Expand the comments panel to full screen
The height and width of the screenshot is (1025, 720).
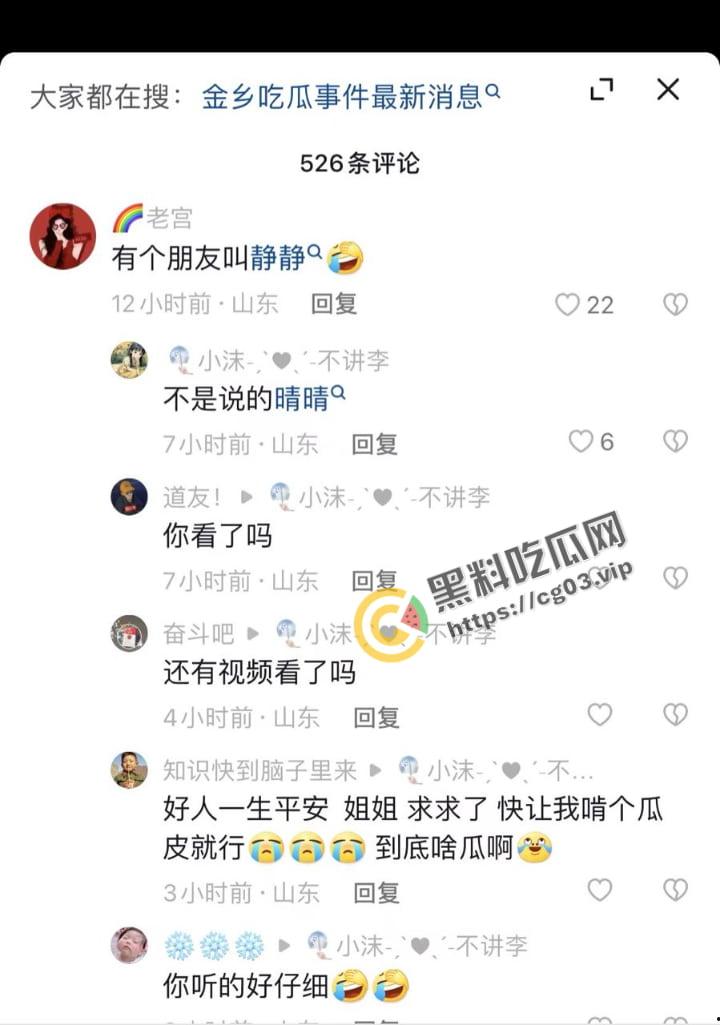pos(602,89)
